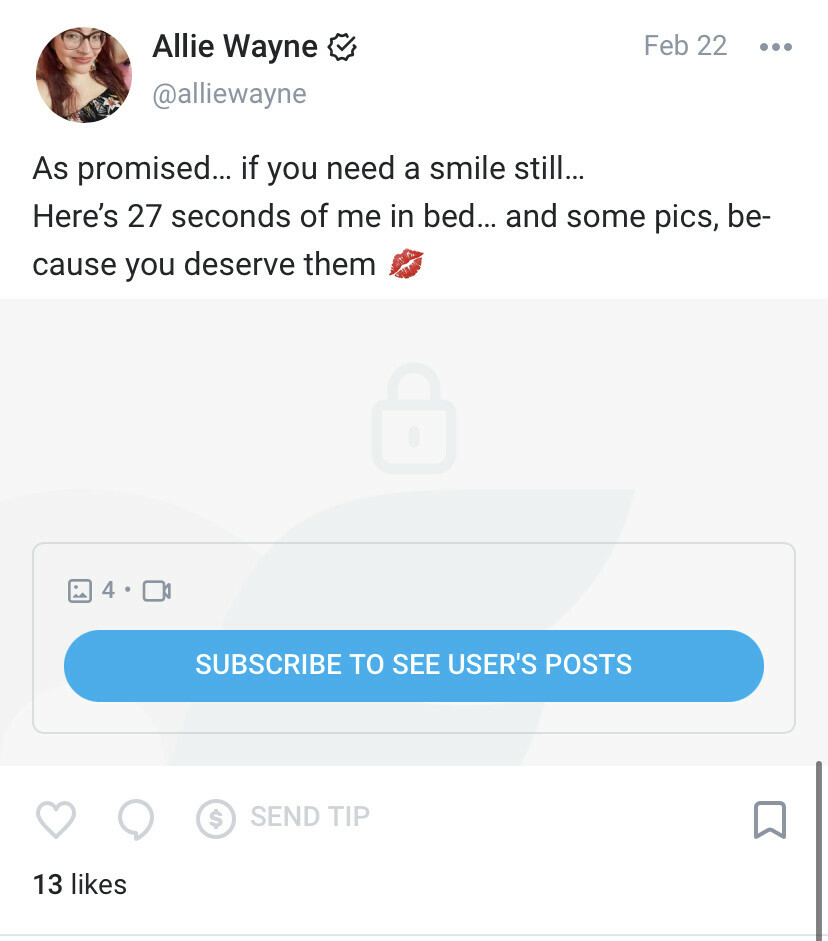The image size is (828, 941).
Task: Like this post with the heart icon
Action: click(x=56, y=819)
